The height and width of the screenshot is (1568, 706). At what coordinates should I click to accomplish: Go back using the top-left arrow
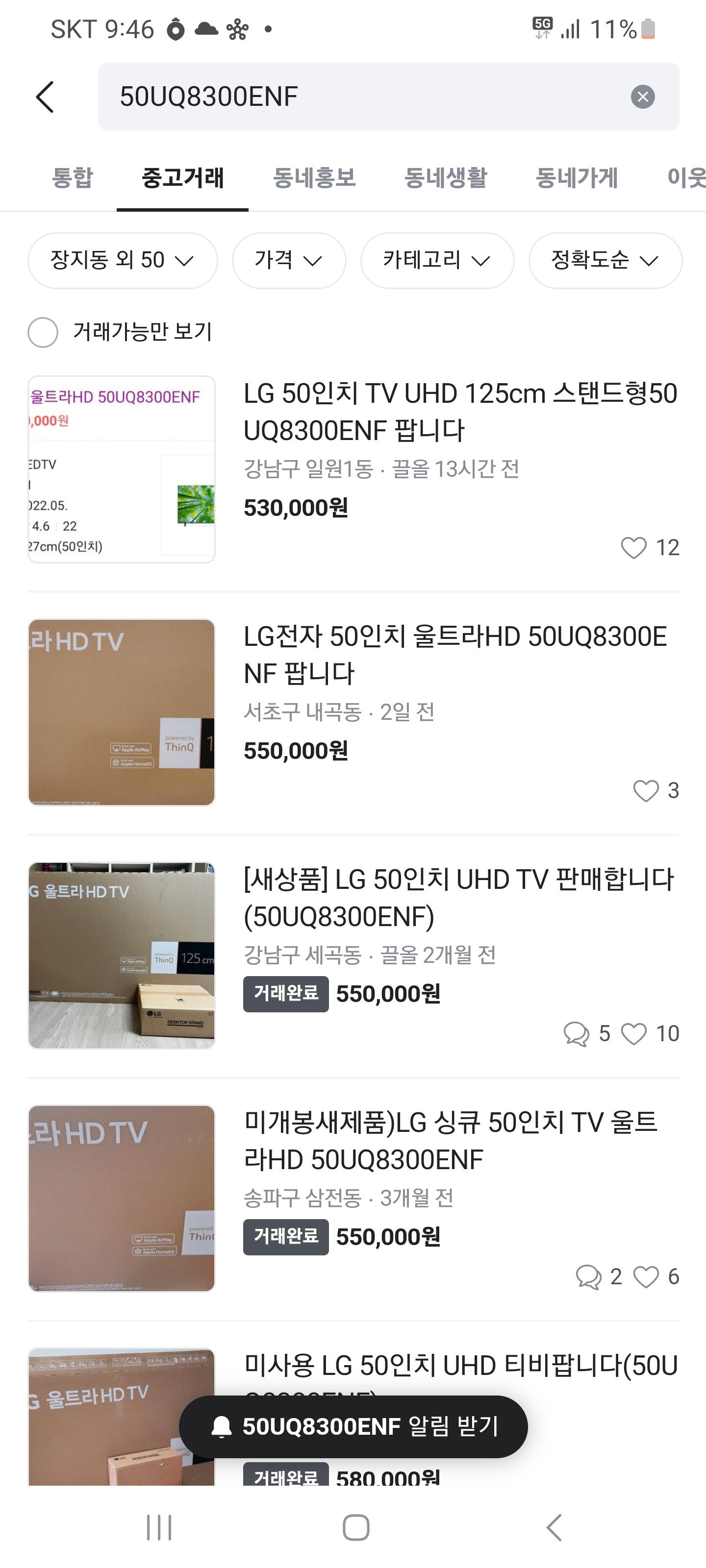[45, 97]
